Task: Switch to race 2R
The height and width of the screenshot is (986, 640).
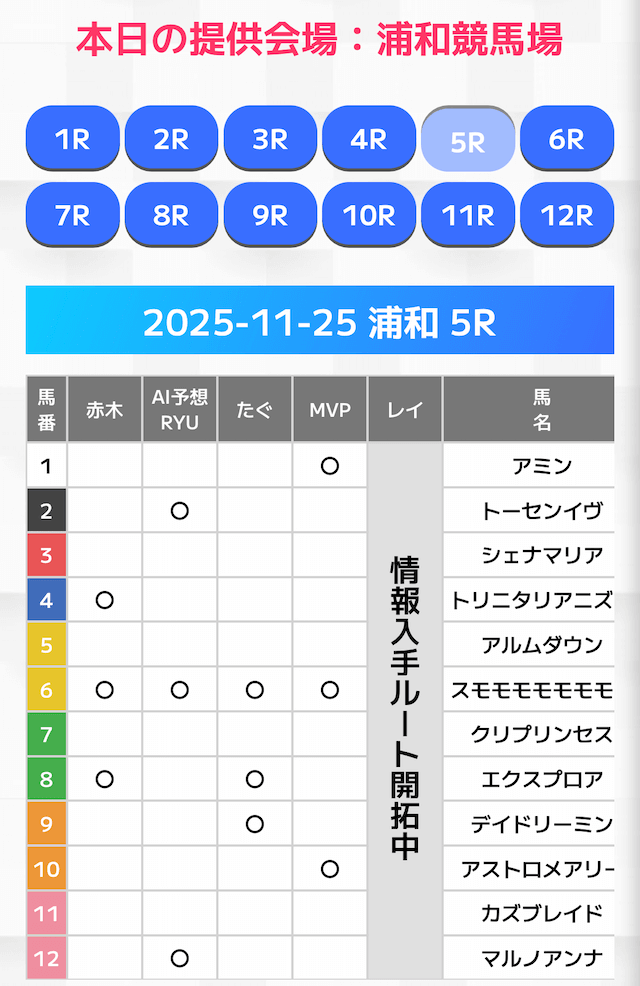Action: [x=171, y=139]
